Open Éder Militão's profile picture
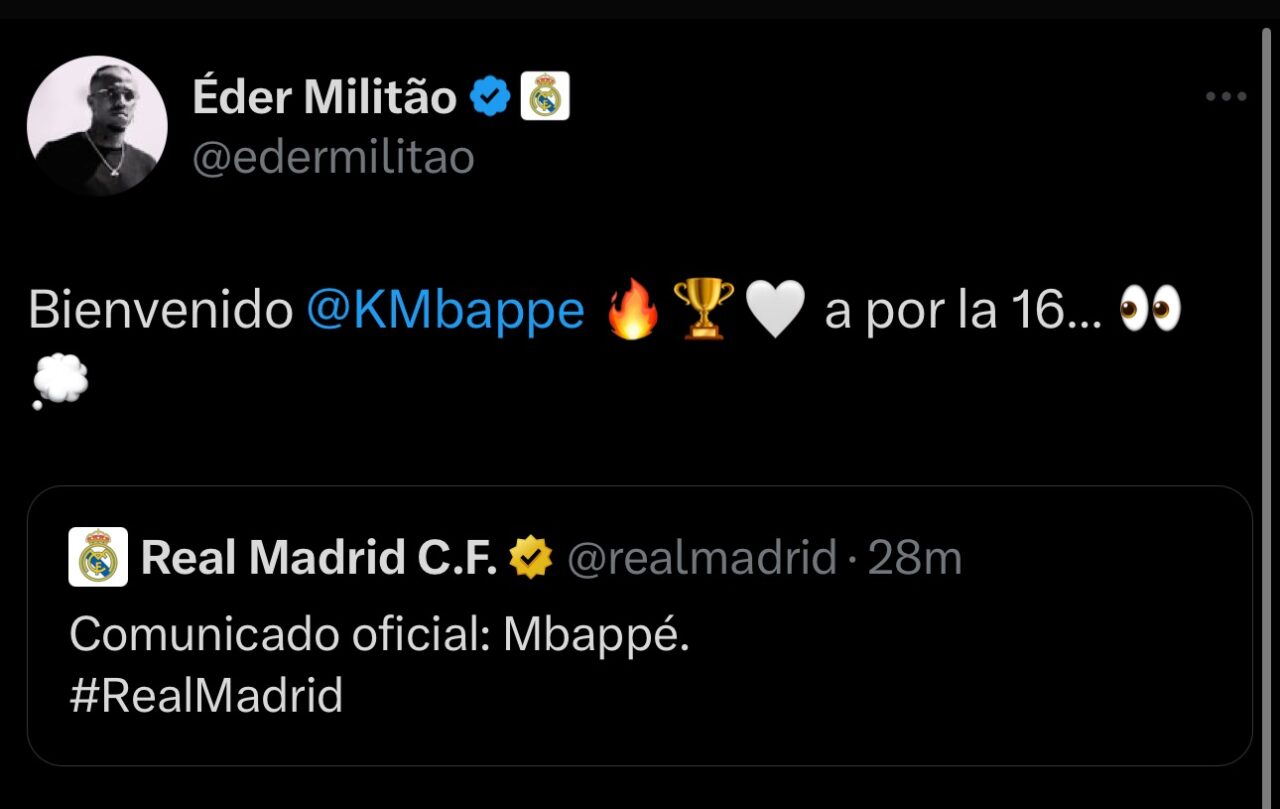 (97, 126)
